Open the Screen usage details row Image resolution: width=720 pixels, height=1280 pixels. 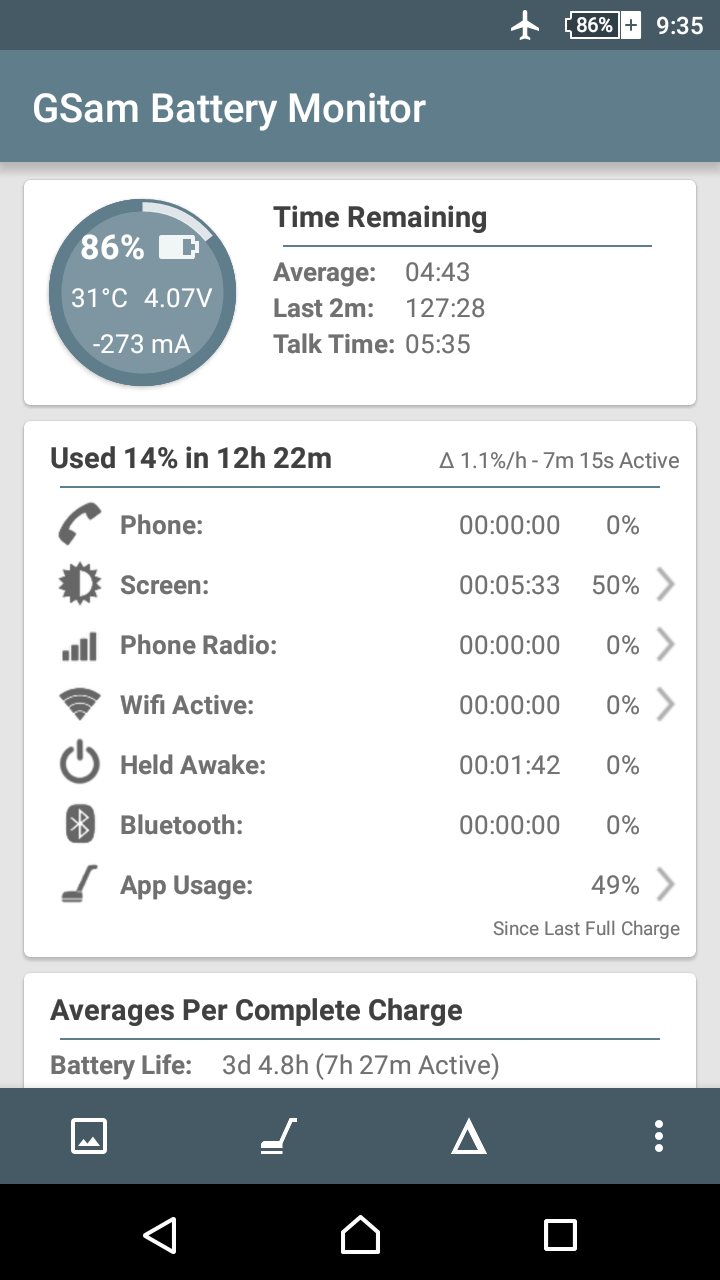pos(360,585)
